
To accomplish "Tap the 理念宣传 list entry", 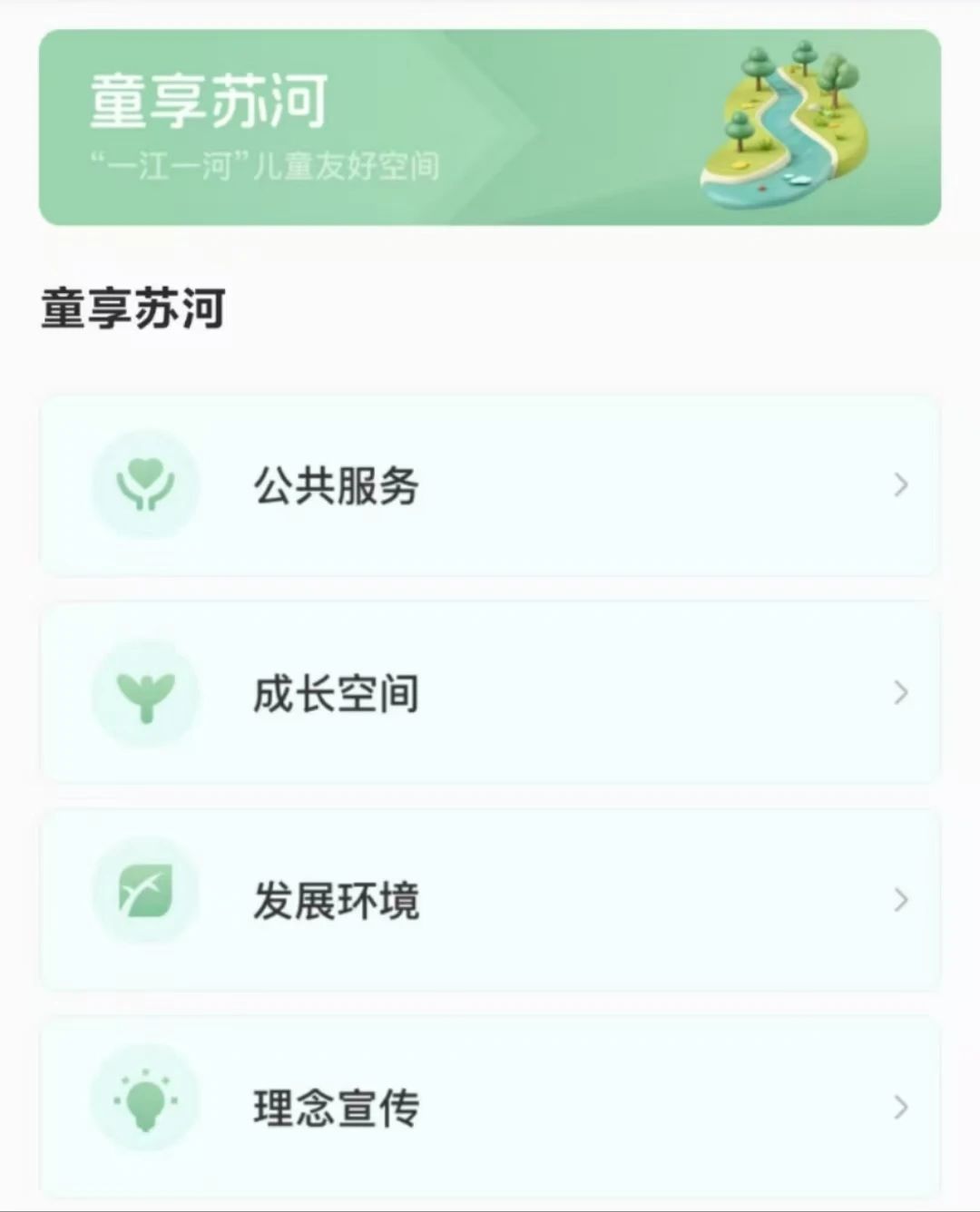I will 490,1106.
